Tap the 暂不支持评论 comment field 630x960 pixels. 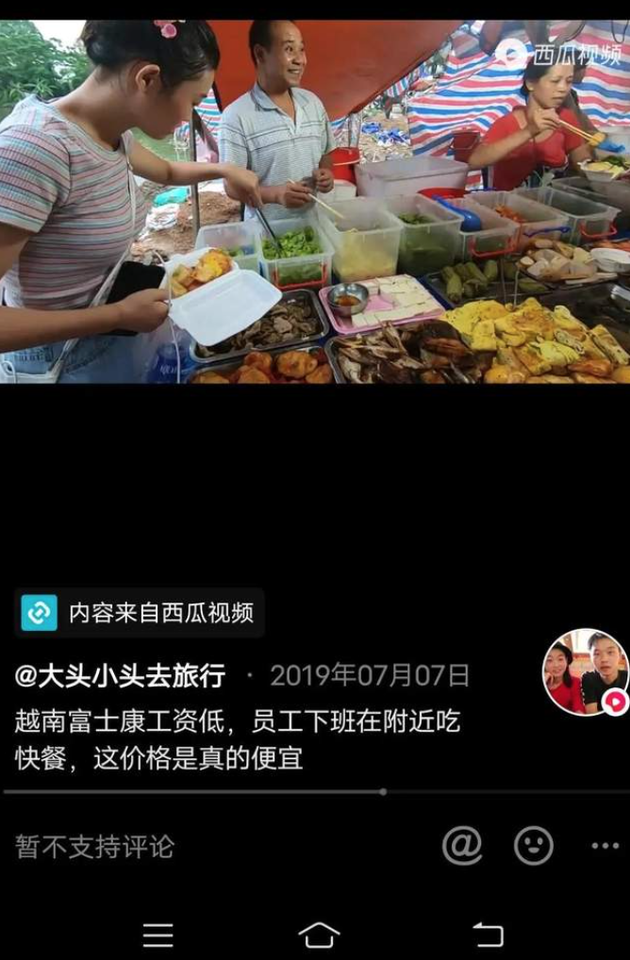coord(95,847)
